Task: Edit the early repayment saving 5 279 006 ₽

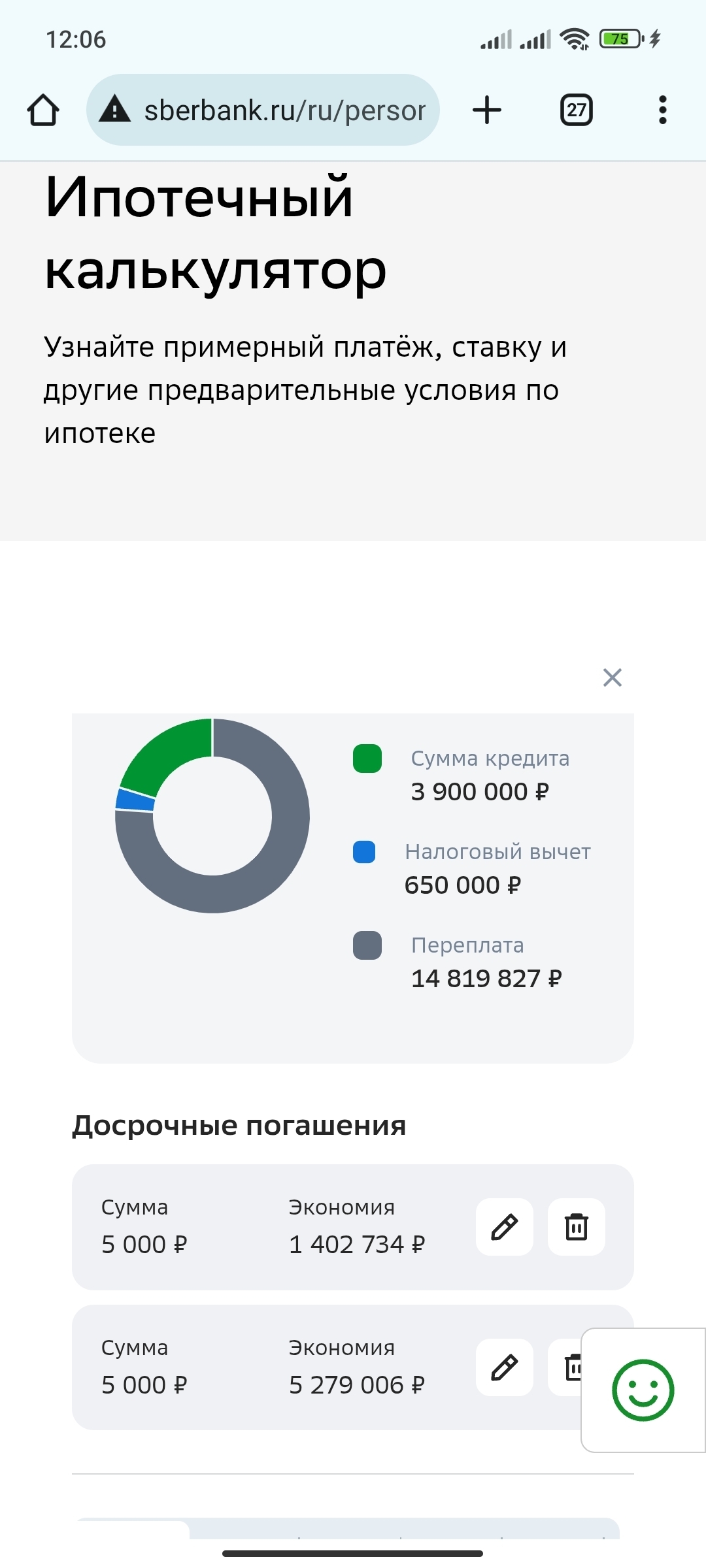Action: (504, 1367)
